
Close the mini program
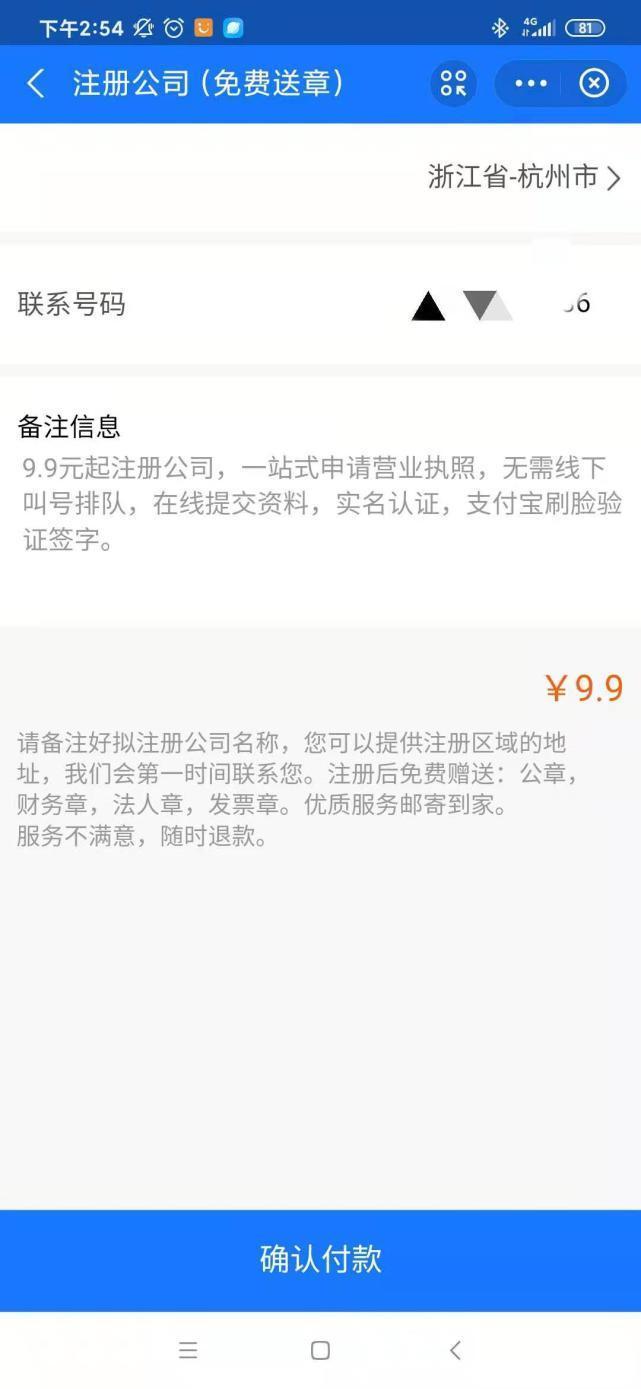pyautogui.click(x=594, y=83)
